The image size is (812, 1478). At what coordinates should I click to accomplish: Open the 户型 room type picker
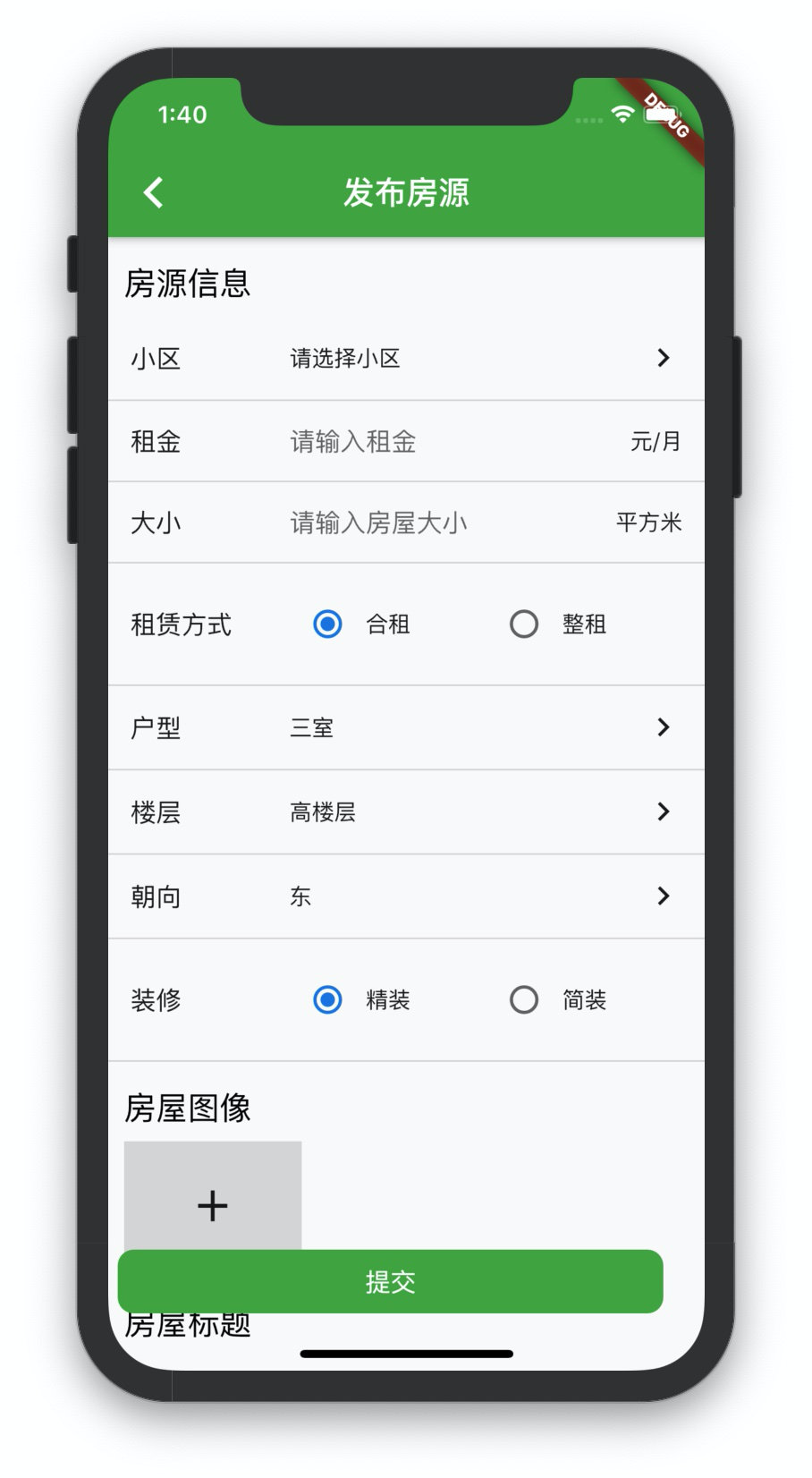(405, 727)
